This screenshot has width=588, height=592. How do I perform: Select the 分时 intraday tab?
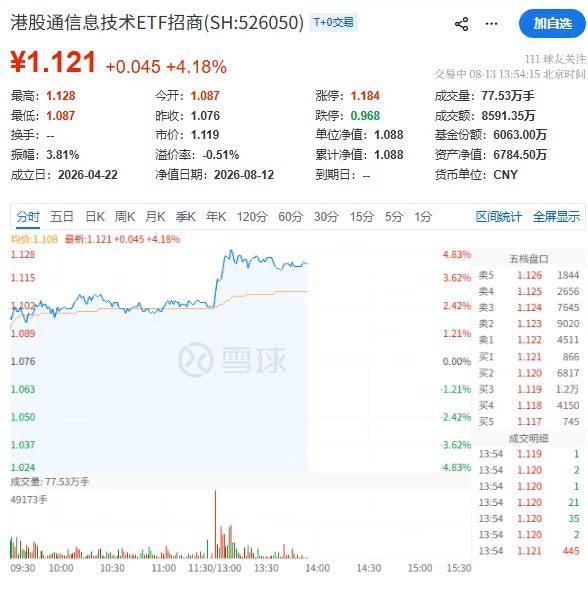click(28, 217)
